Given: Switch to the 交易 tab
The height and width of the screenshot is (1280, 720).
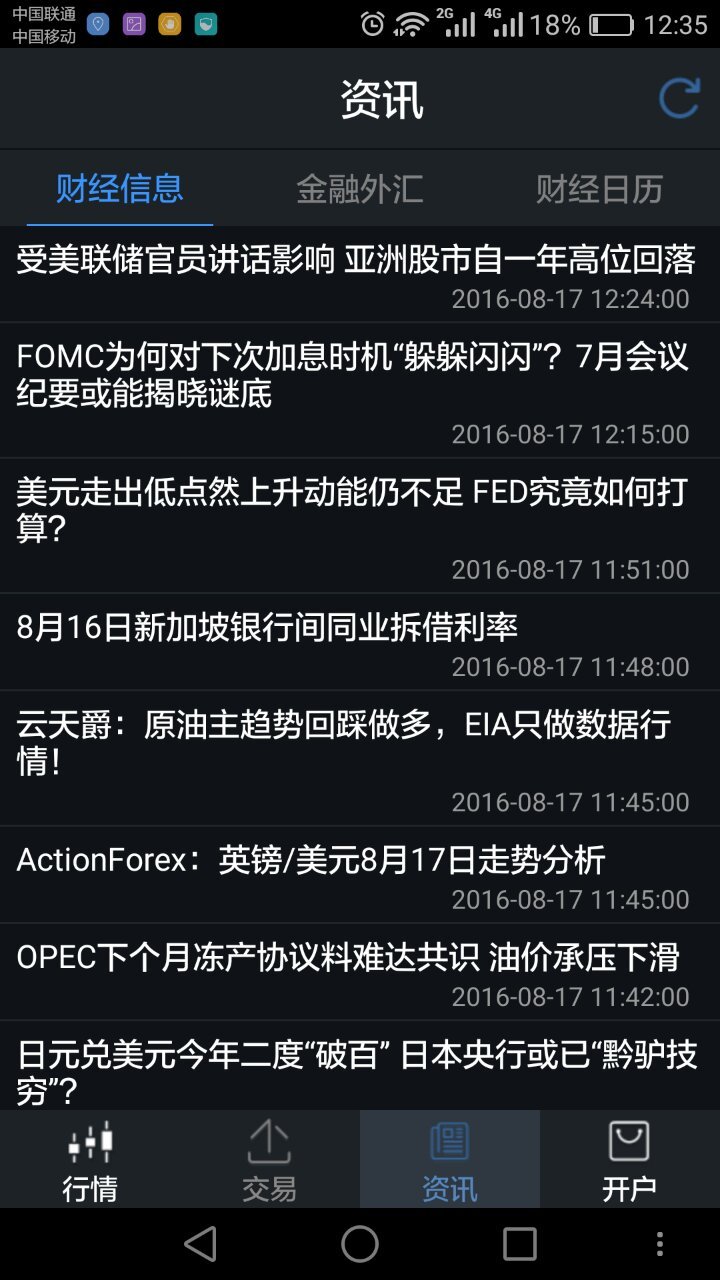Looking at the screenshot, I should click(269, 1160).
